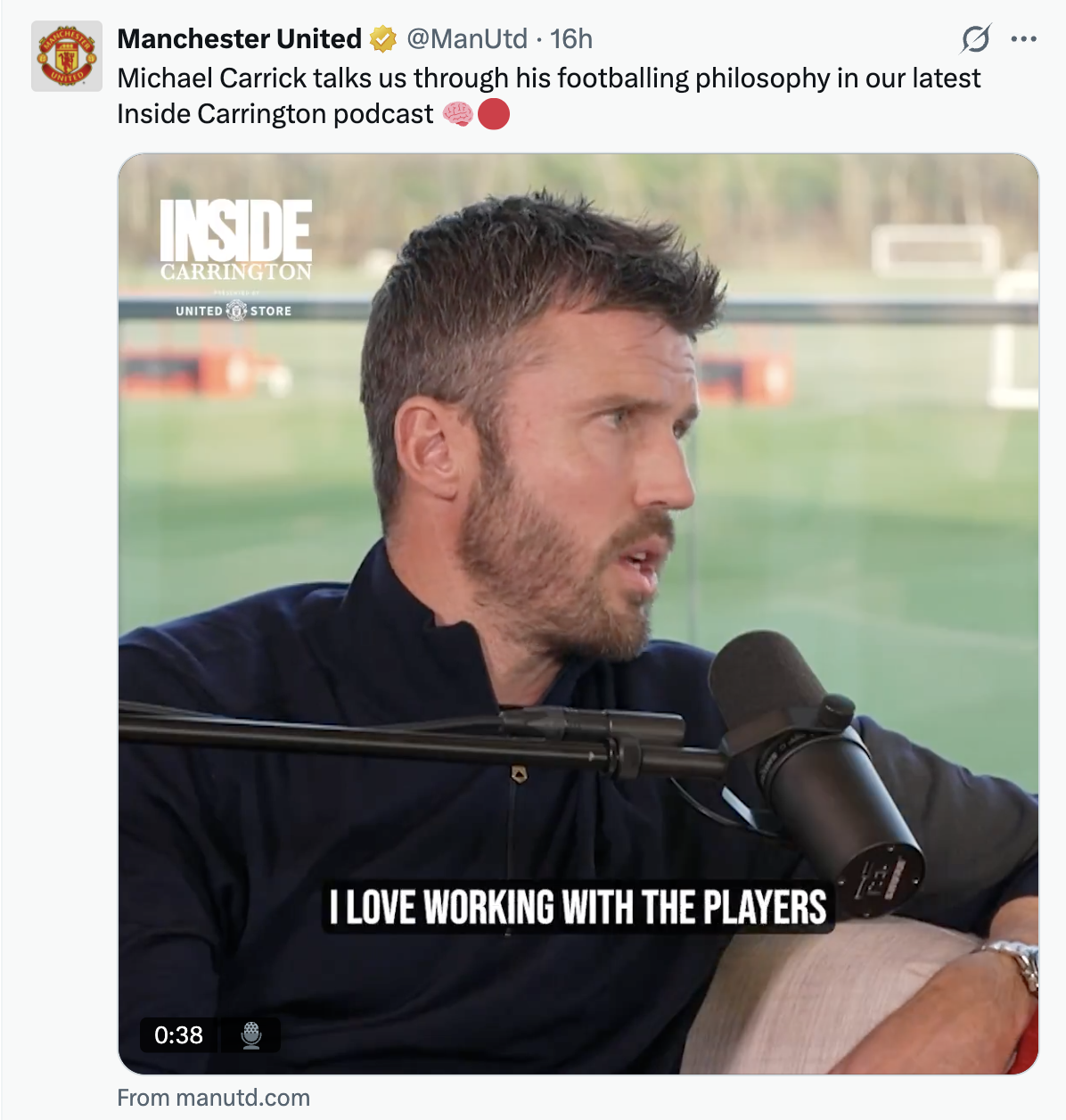The height and width of the screenshot is (1120, 1066).
Task: Open the tweet's three-dot overflow menu
Action: [x=1023, y=39]
